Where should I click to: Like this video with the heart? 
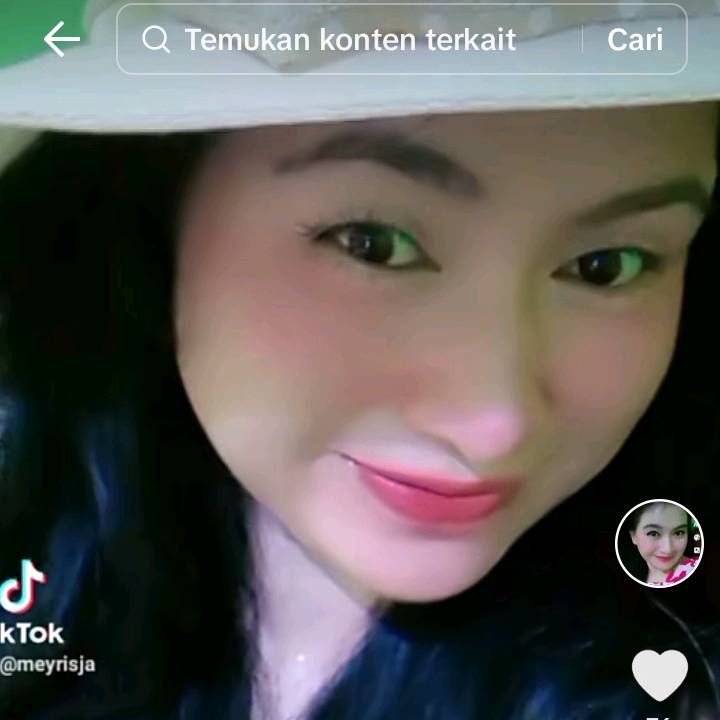click(660, 675)
